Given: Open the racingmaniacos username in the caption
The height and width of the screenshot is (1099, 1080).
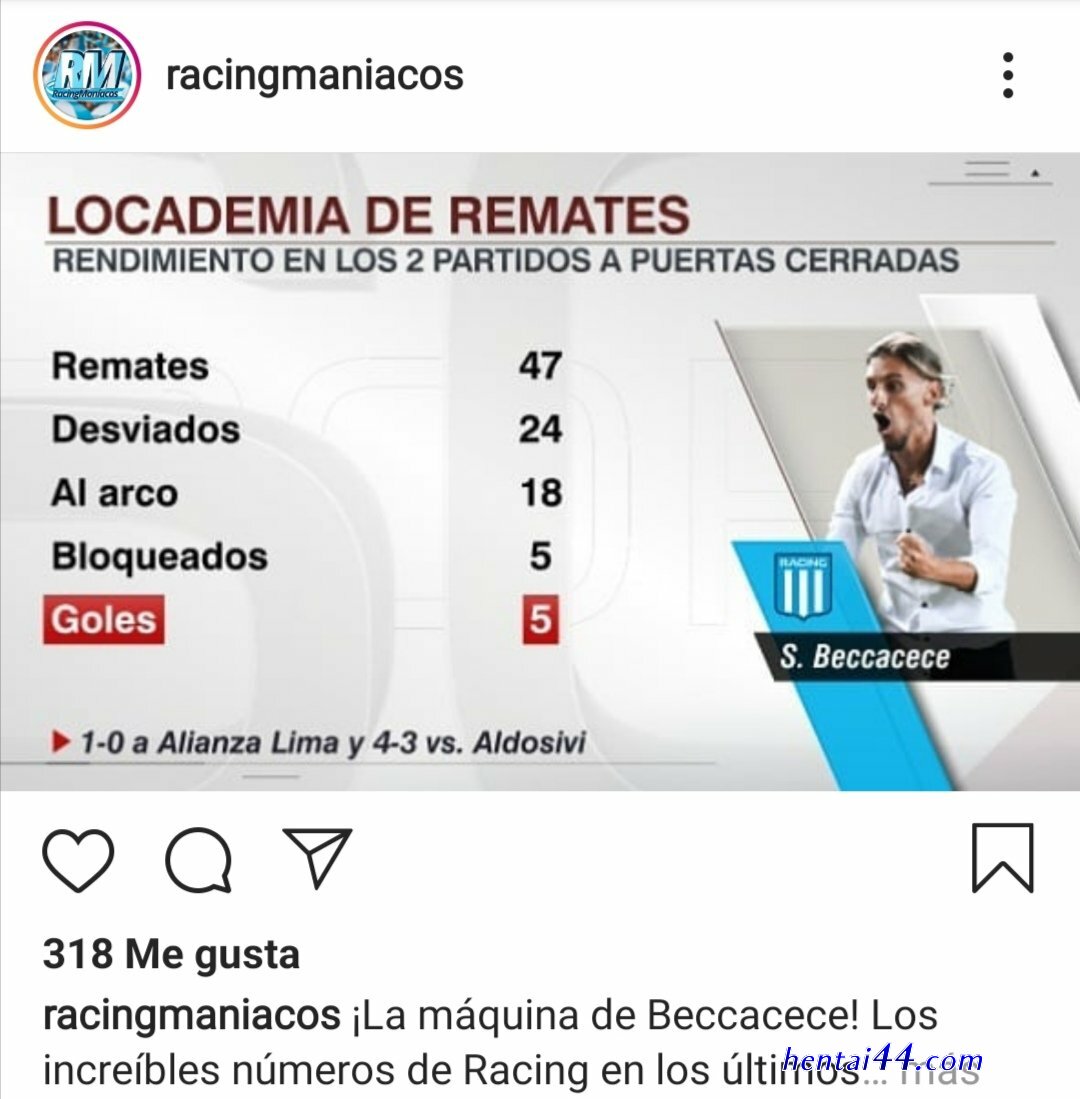Looking at the screenshot, I should pos(191,1016).
